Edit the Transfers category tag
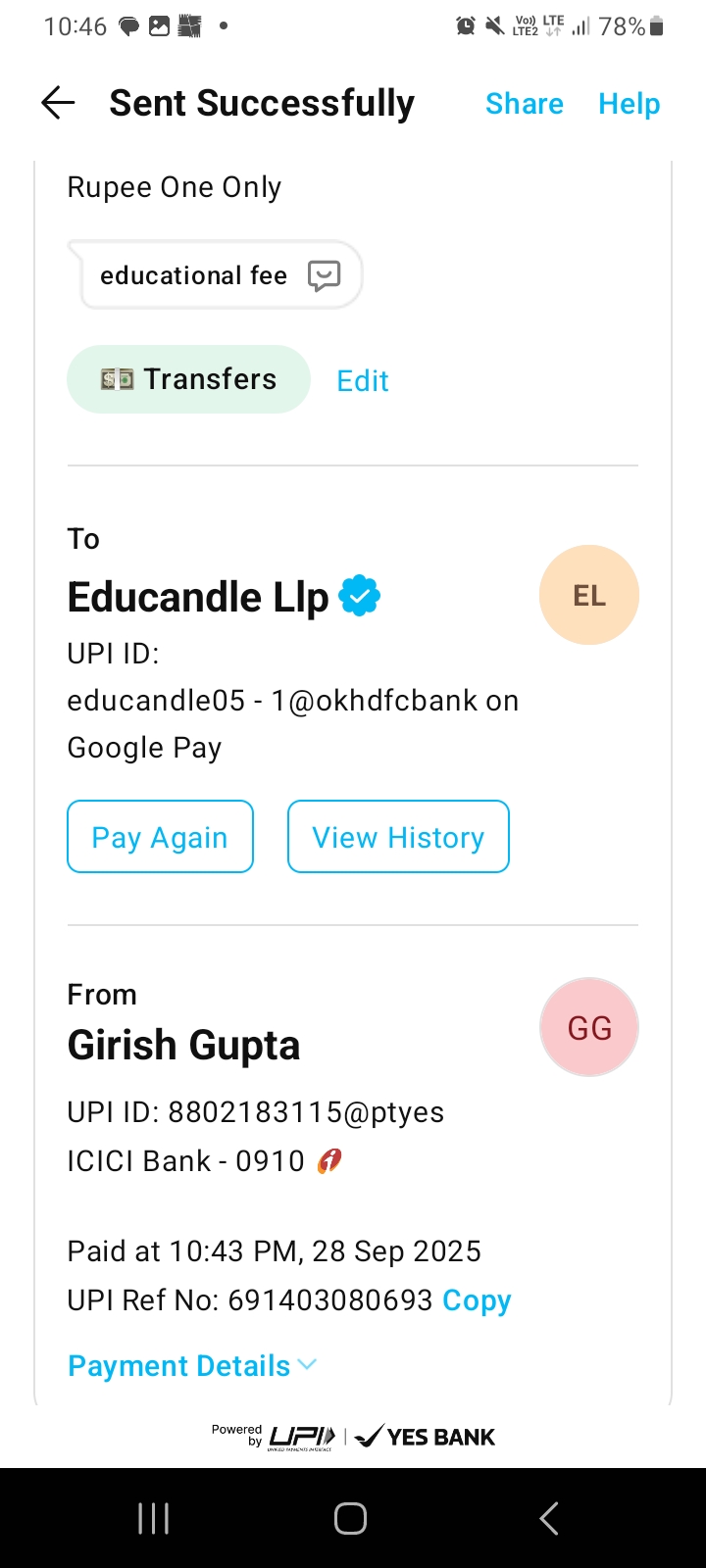 coord(362,381)
